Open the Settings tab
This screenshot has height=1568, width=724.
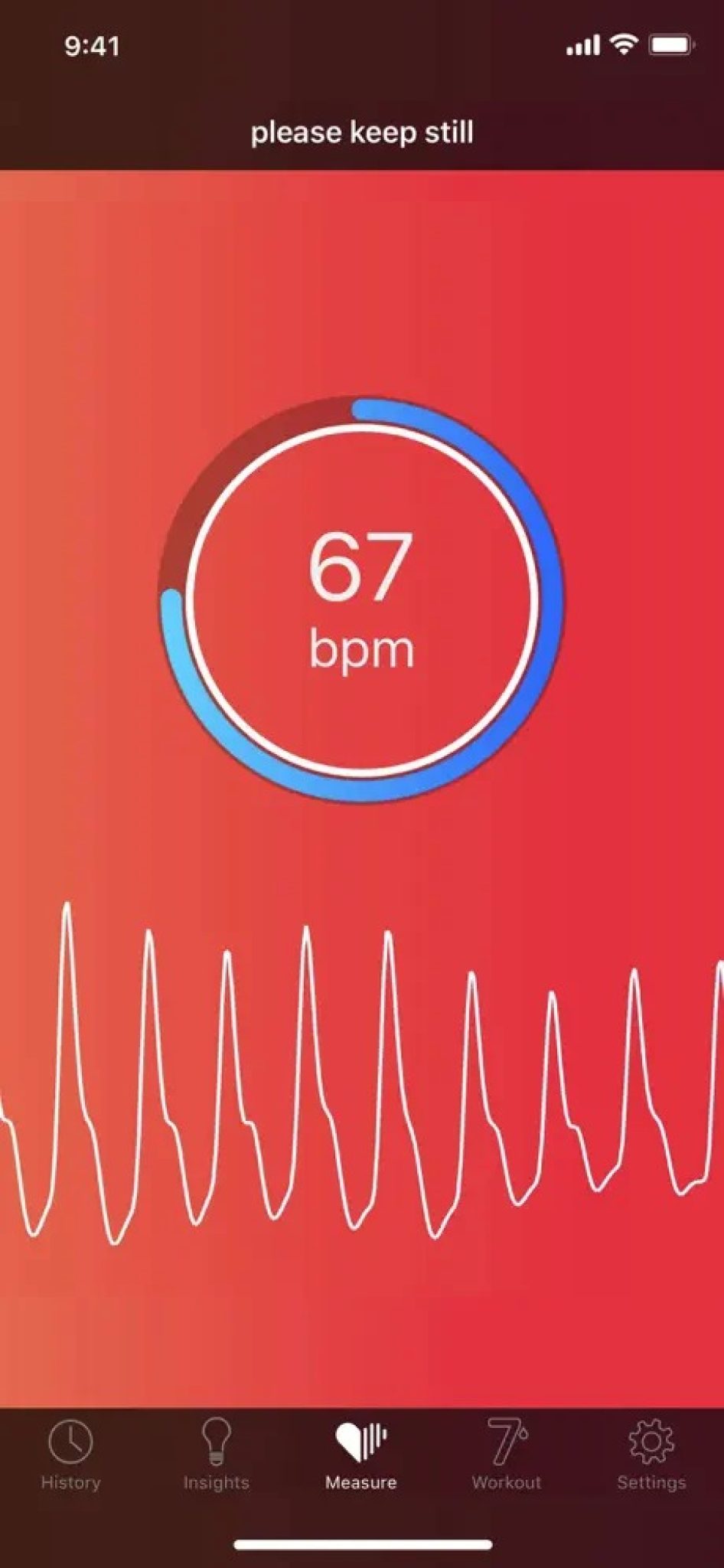[x=651, y=1456]
